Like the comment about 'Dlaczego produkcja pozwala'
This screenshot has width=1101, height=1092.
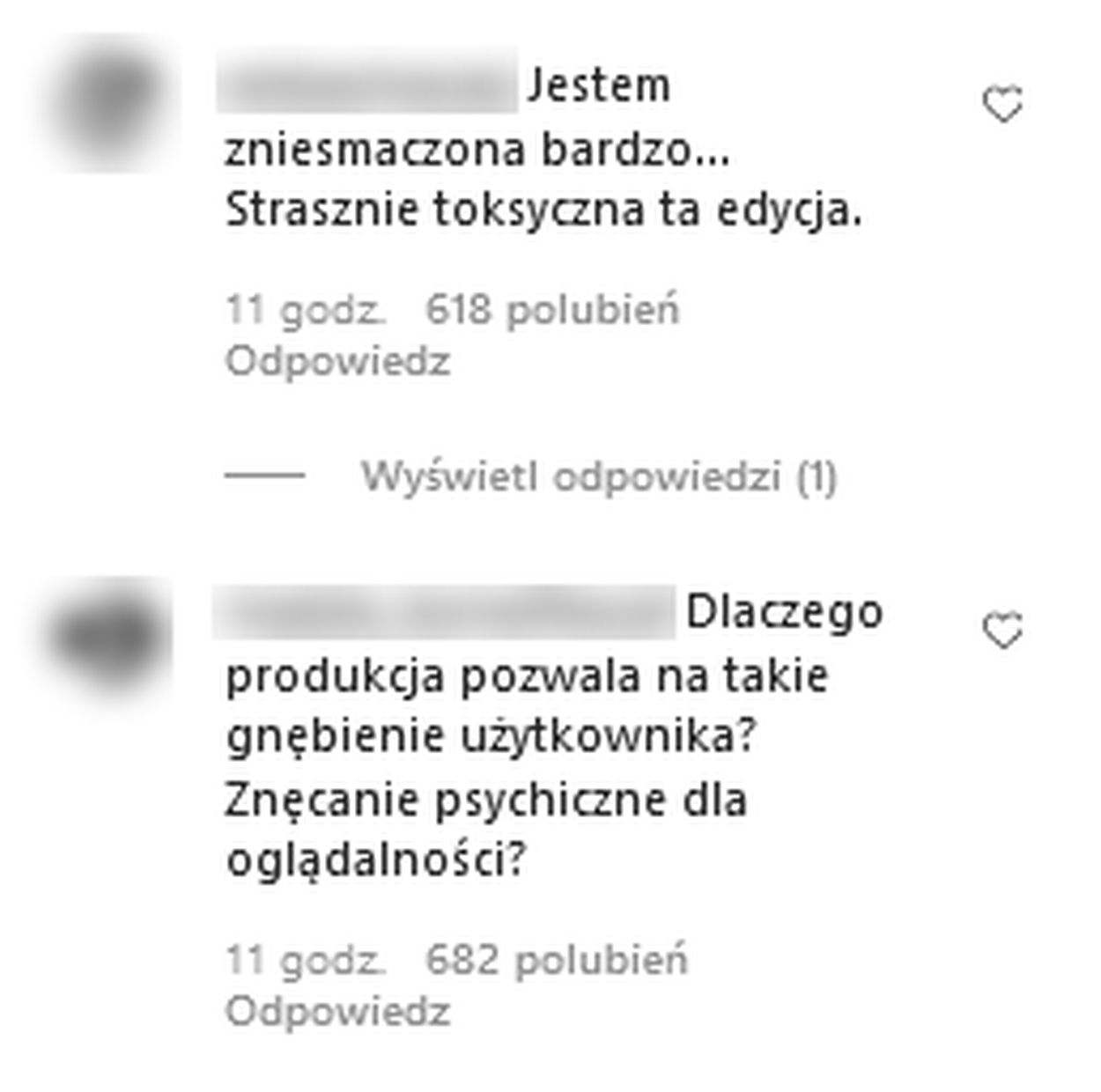point(1001,631)
